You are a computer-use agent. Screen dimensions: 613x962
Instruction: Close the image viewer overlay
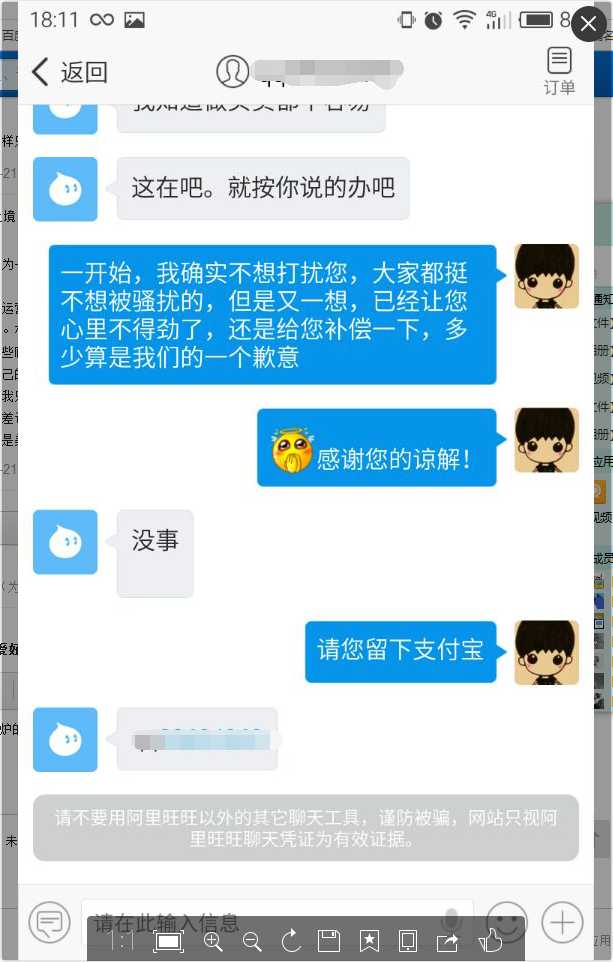click(588, 25)
